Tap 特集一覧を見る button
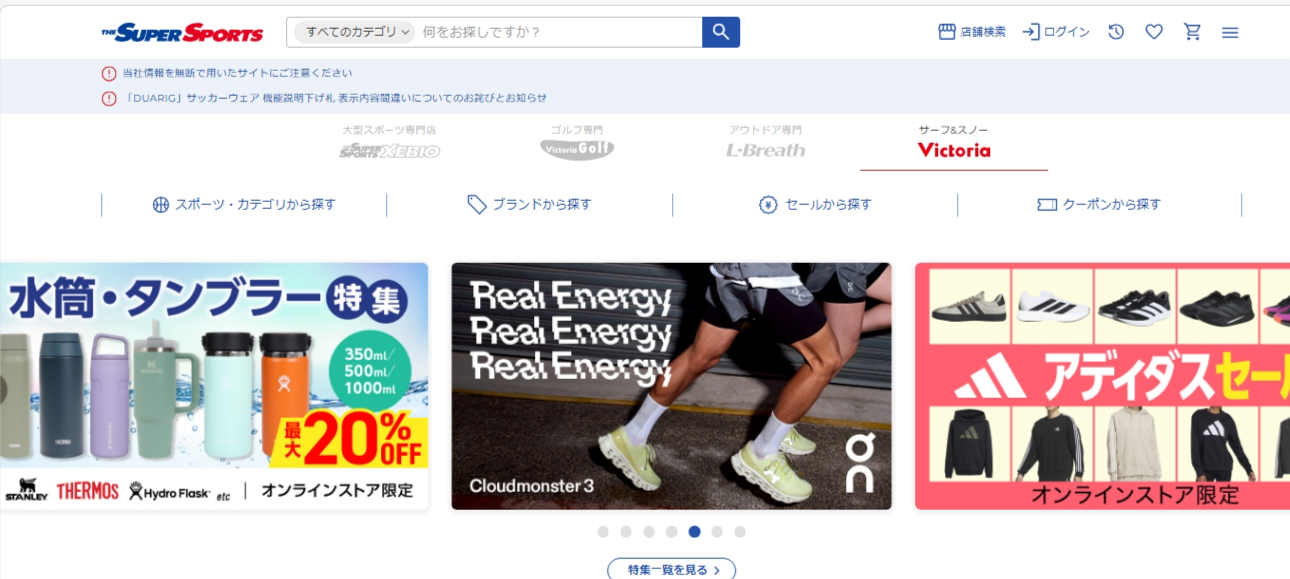The width and height of the screenshot is (1290, 579). coord(671,570)
